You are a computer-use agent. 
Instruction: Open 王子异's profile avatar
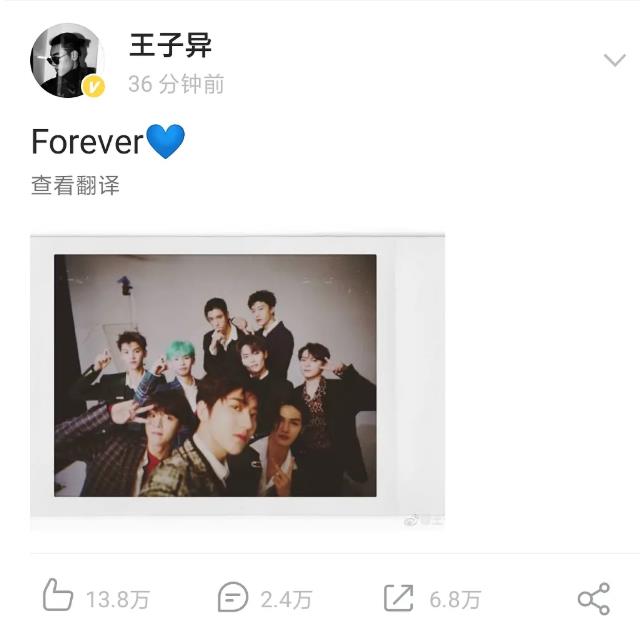click(67, 60)
